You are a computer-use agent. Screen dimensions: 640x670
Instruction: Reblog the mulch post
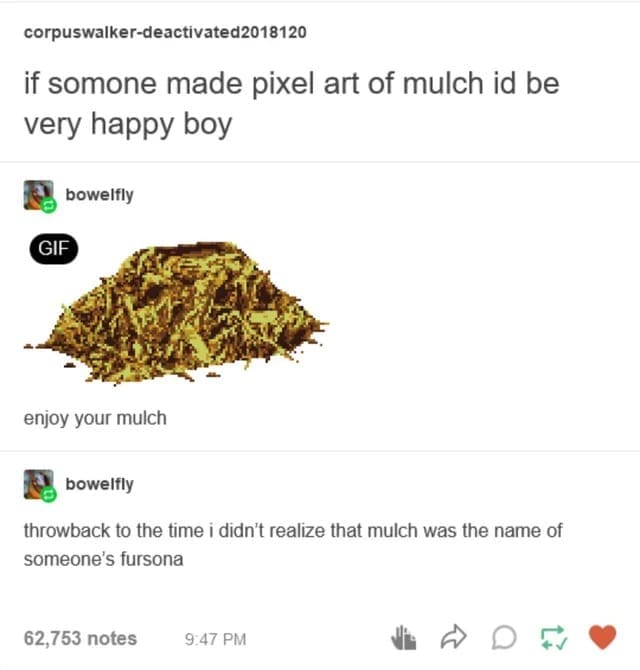coord(551,637)
